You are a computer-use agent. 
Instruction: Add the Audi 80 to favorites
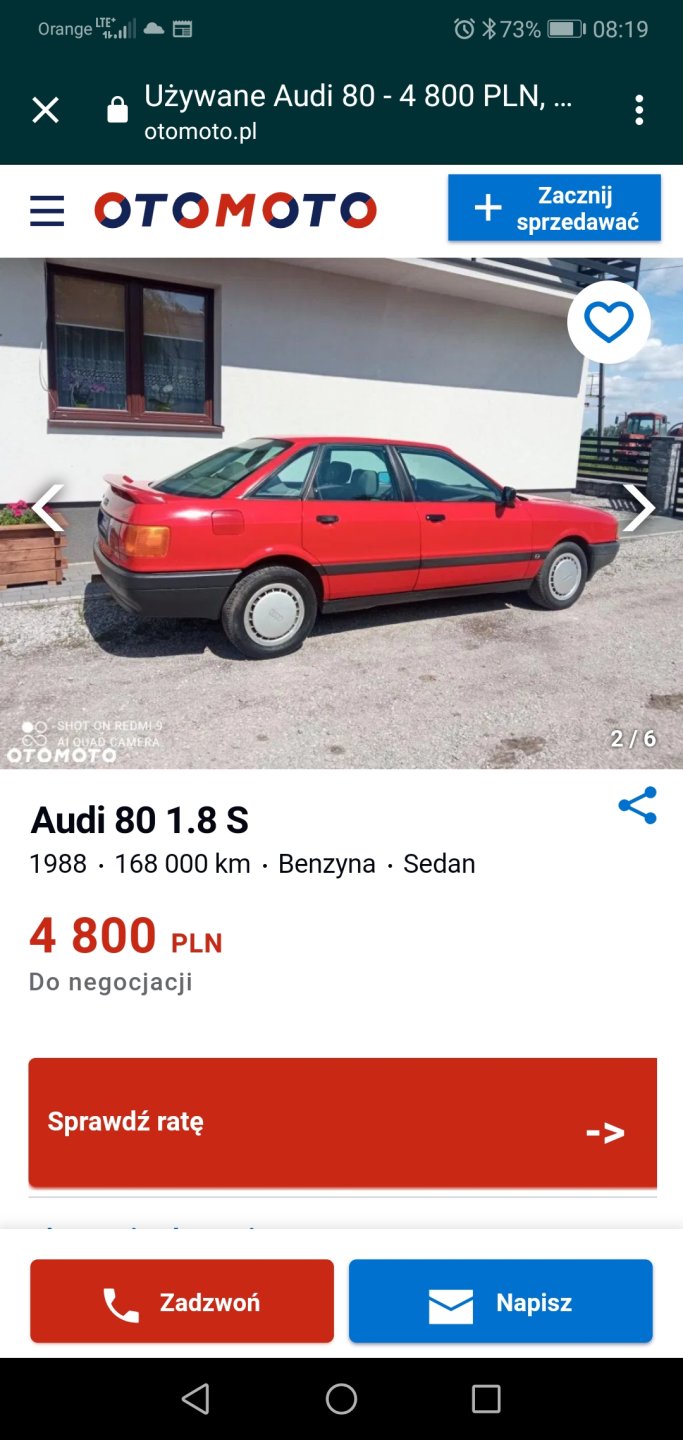click(608, 322)
